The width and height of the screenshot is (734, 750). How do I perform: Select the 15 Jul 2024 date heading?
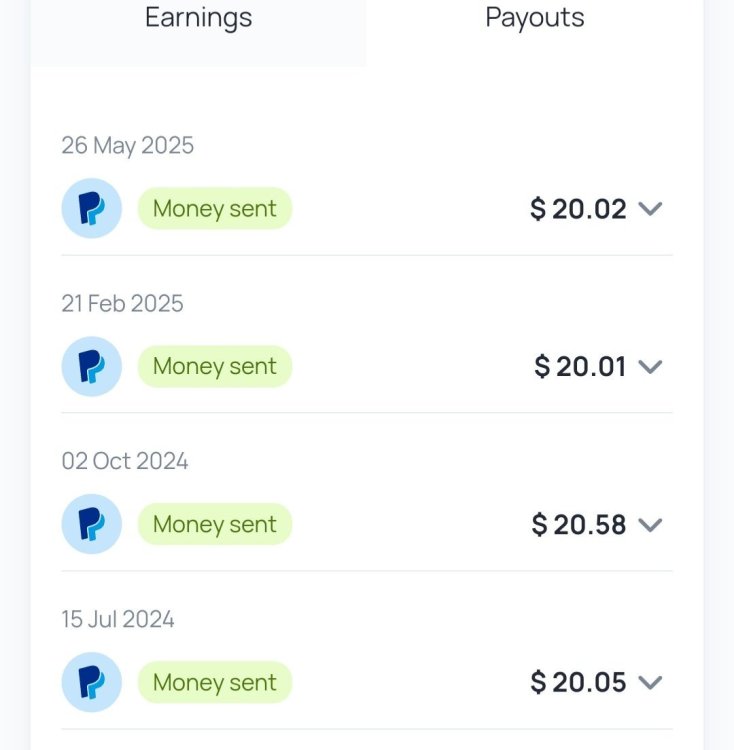[118, 619]
